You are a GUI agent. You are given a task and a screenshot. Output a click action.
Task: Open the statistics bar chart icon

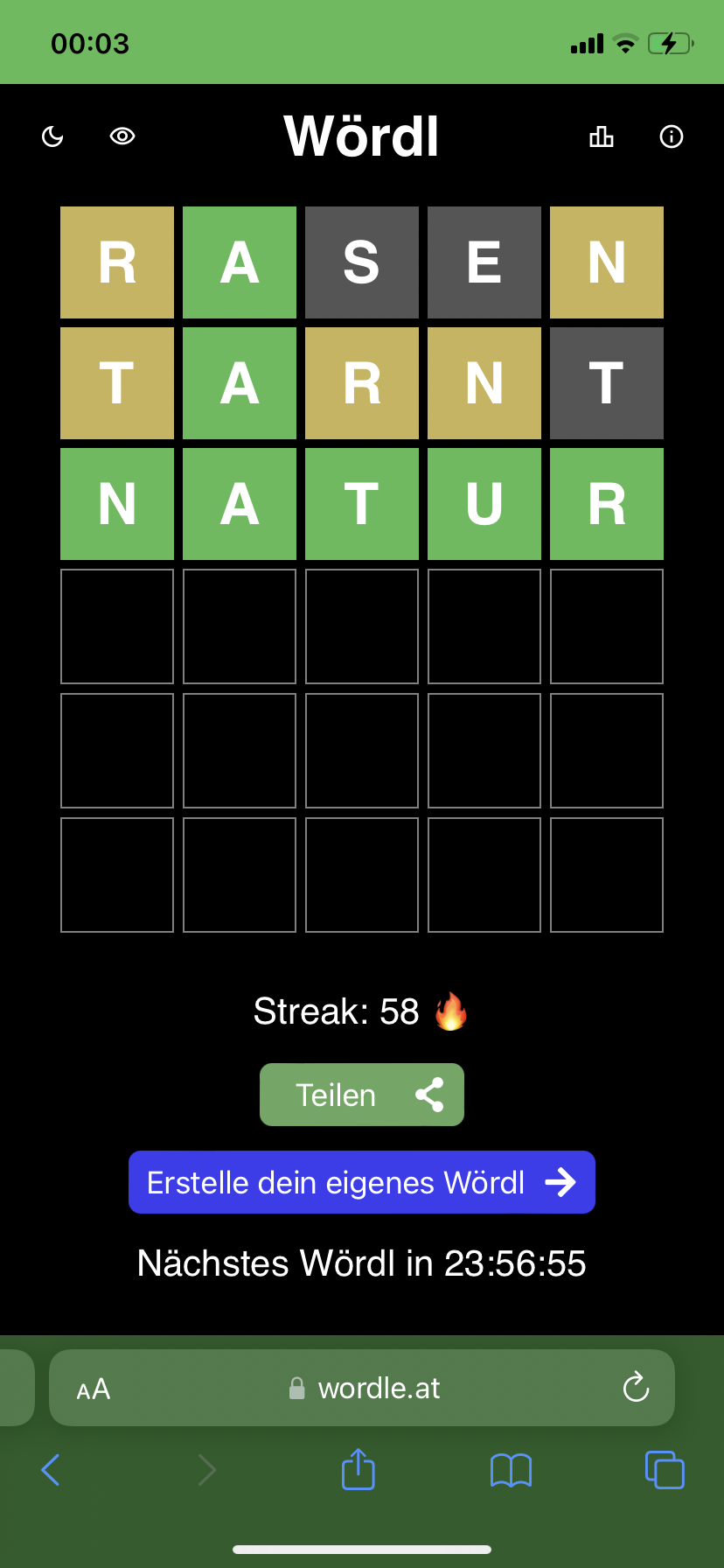[x=602, y=136]
